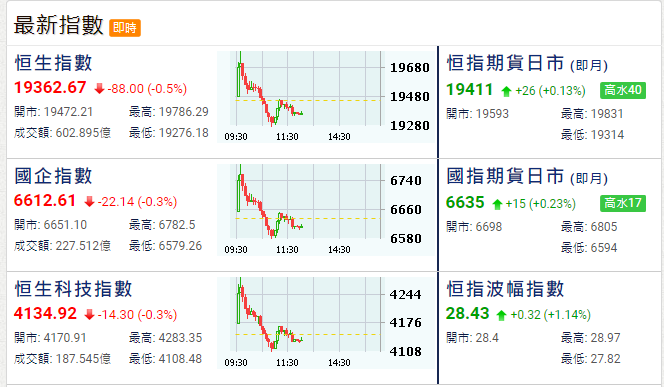Open the 國企指數 index title
The width and height of the screenshot is (664, 387).
click(53, 176)
